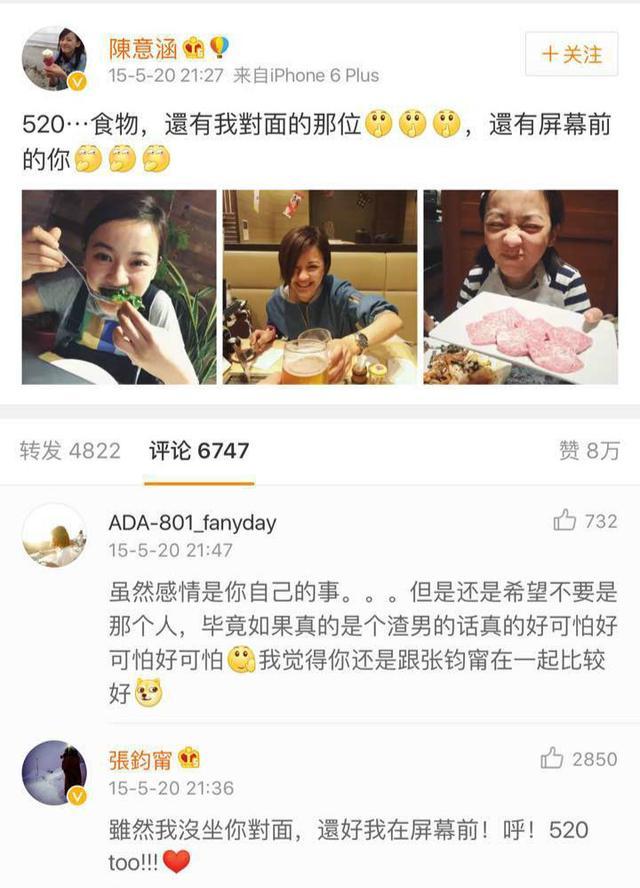Switch to the 评论 6747 tab

pyautogui.click(x=199, y=451)
